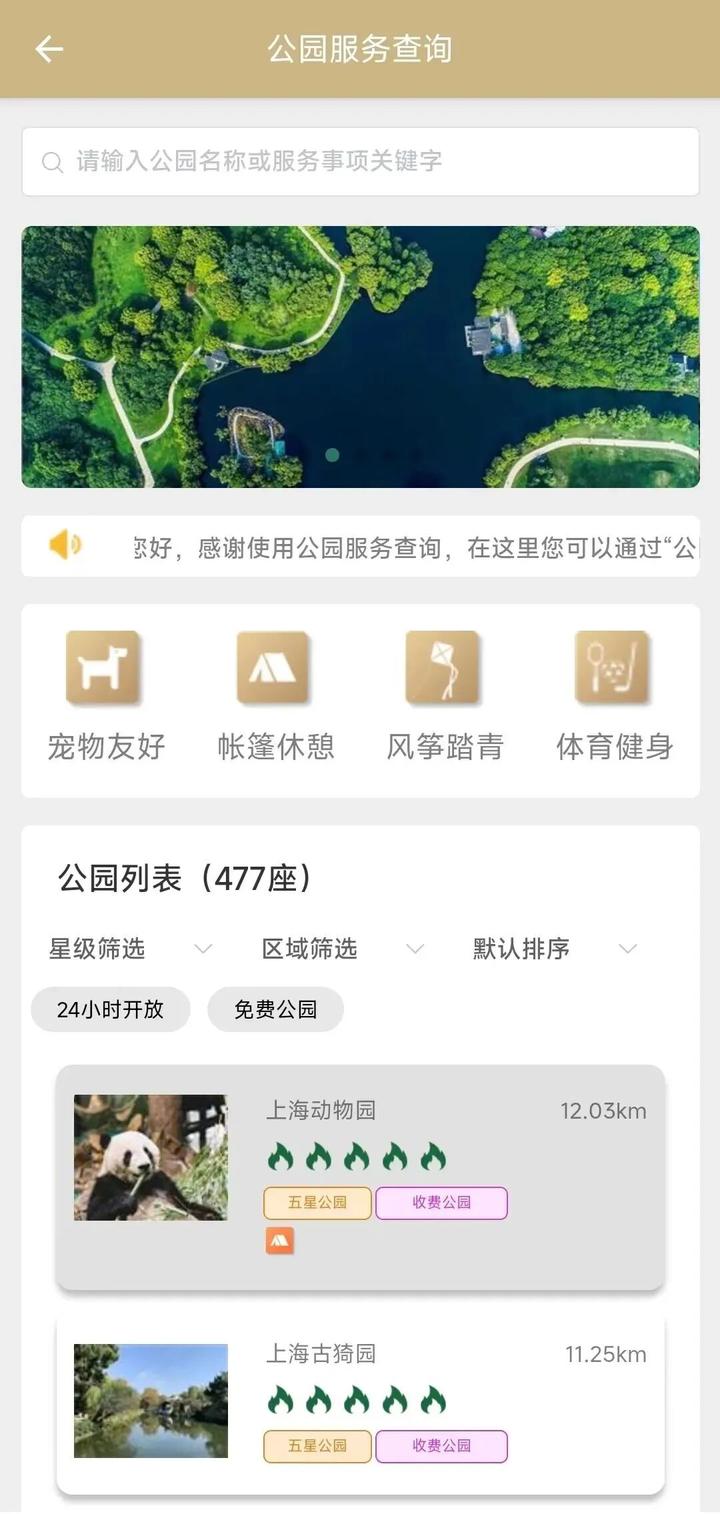
Task: View details for 上海古猗园
Action: pos(360,1404)
